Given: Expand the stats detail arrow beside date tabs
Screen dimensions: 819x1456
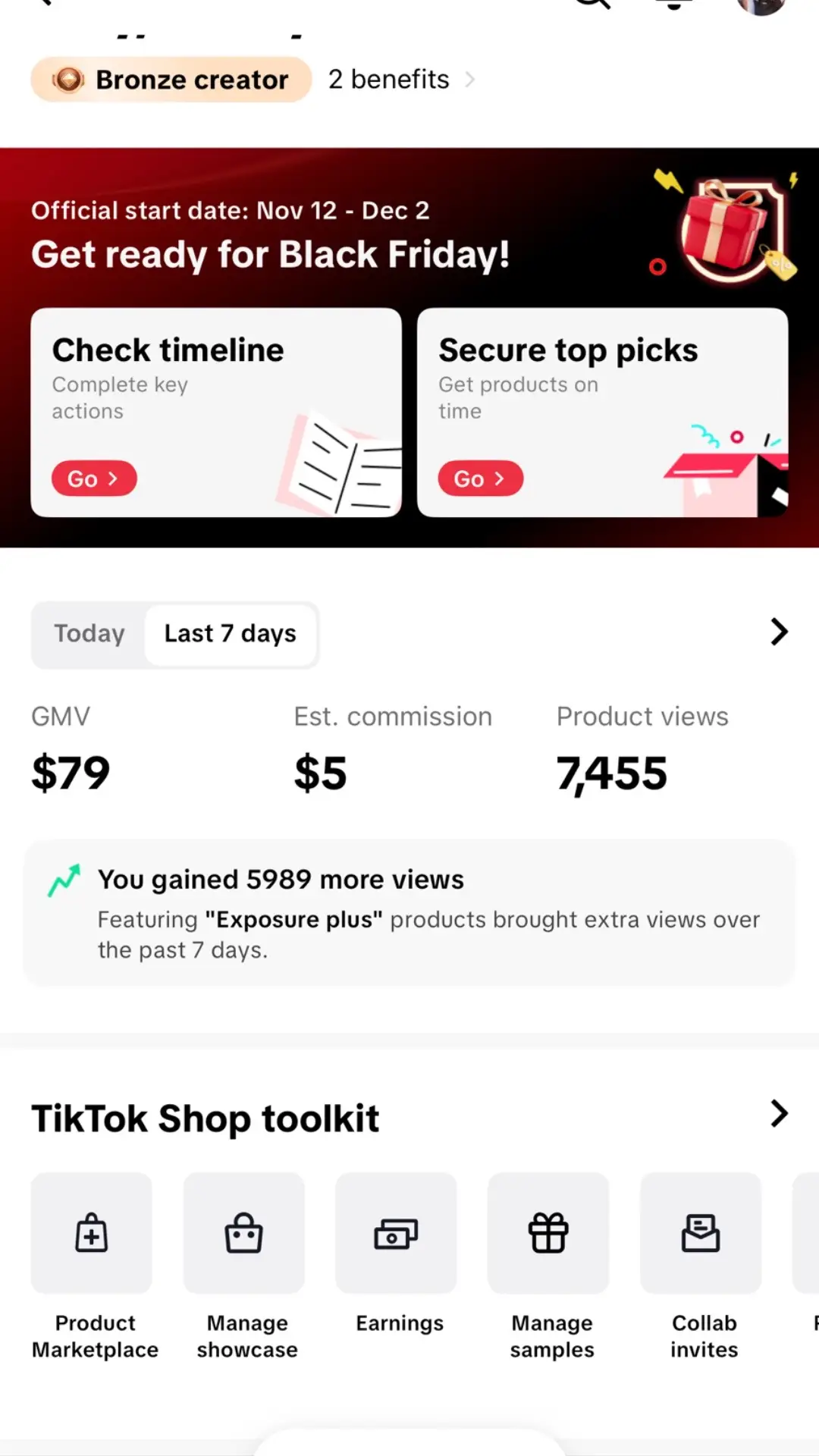Looking at the screenshot, I should (778, 632).
